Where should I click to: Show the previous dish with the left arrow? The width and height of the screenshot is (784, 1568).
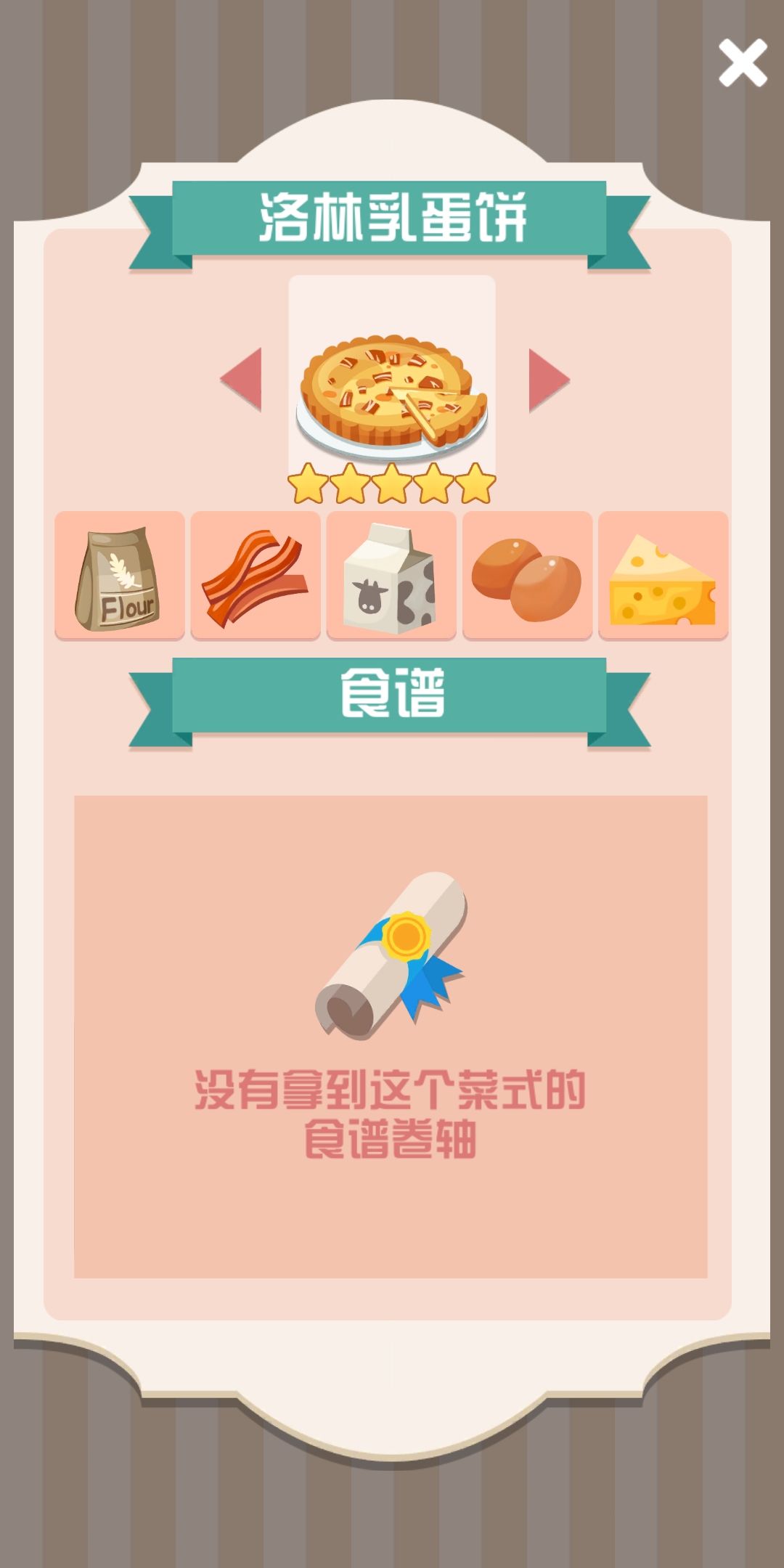point(243,377)
